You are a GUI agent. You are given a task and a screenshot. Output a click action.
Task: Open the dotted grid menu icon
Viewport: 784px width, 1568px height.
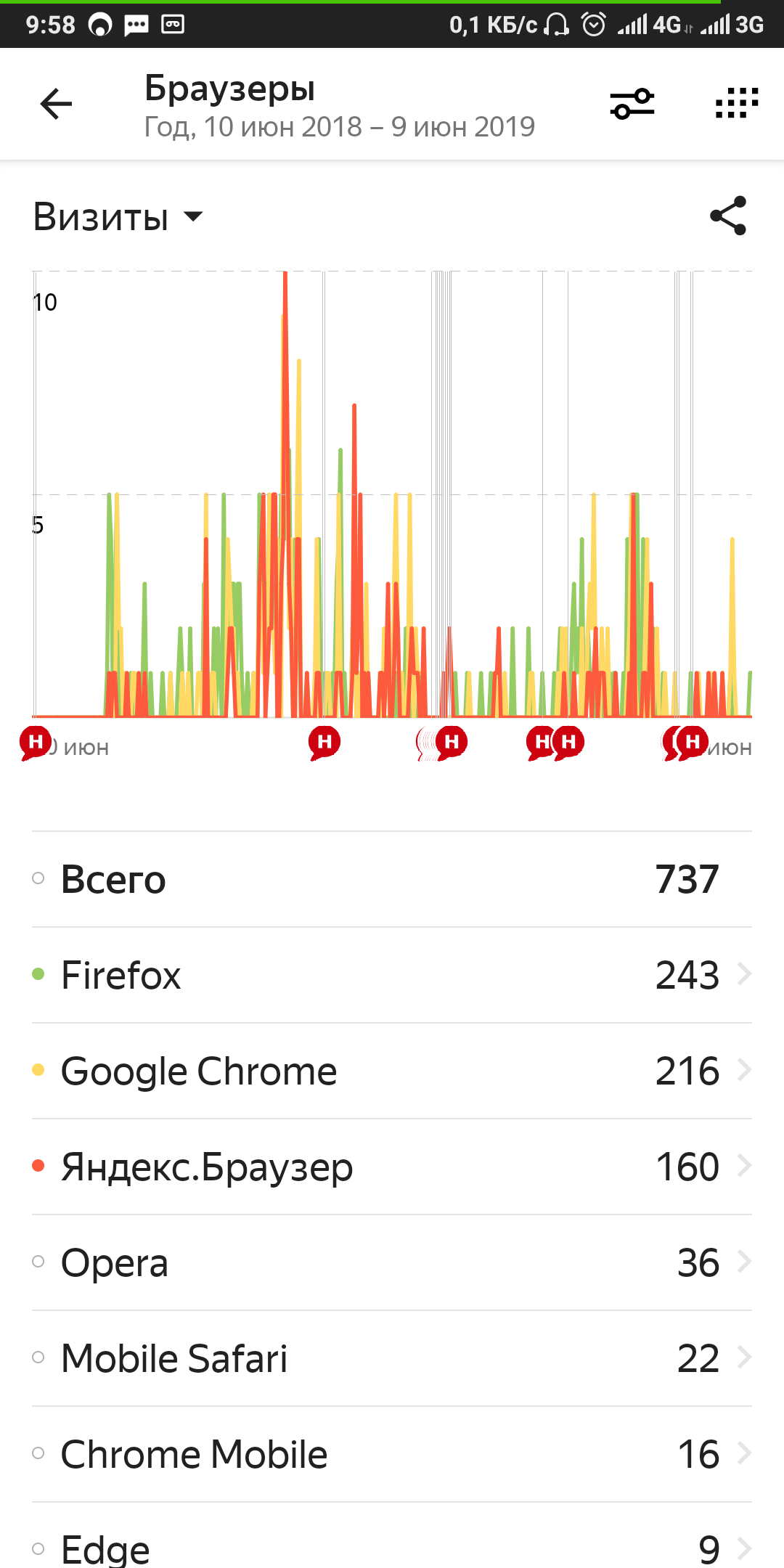pyautogui.click(x=737, y=104)
